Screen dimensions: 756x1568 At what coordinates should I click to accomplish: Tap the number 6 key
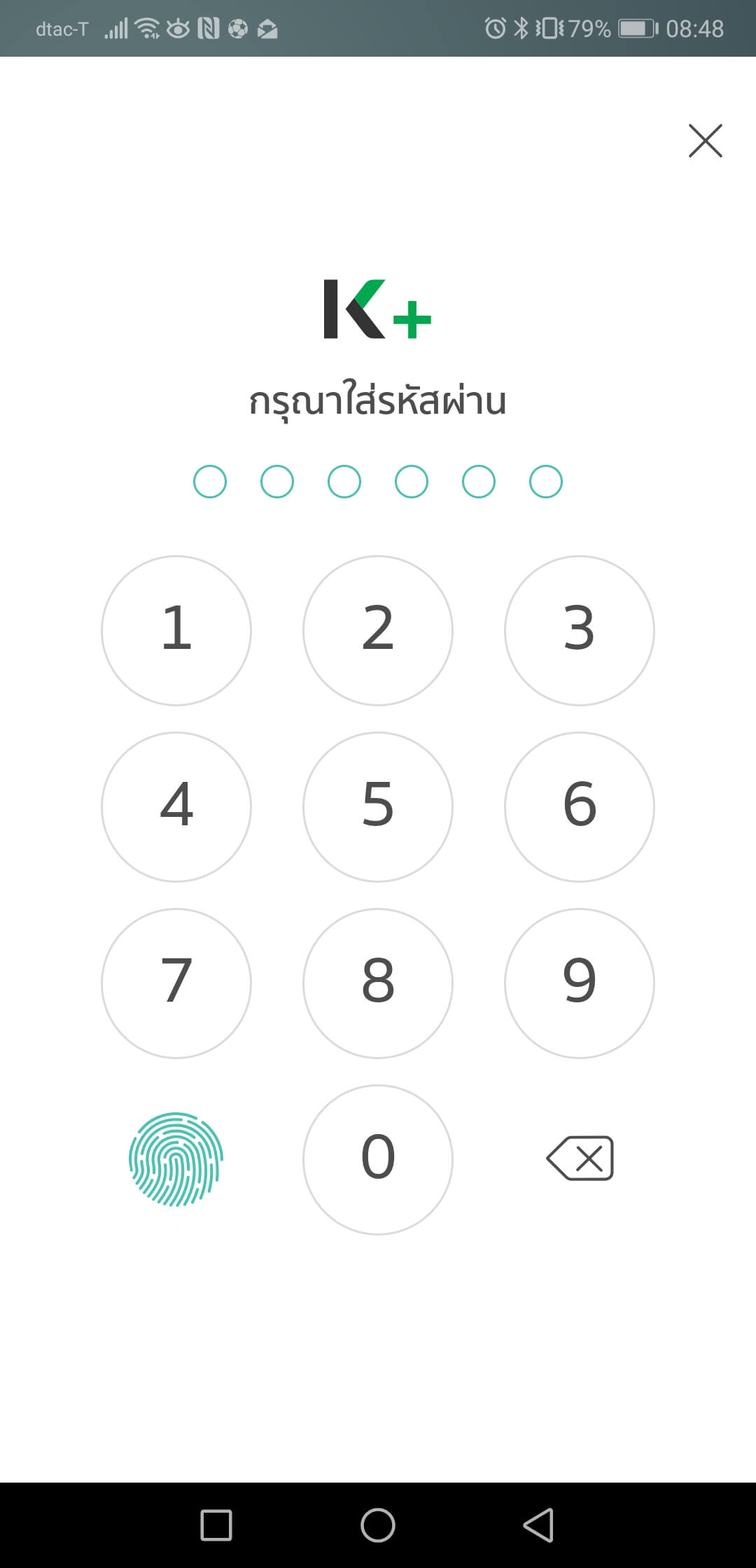[580, 806]
